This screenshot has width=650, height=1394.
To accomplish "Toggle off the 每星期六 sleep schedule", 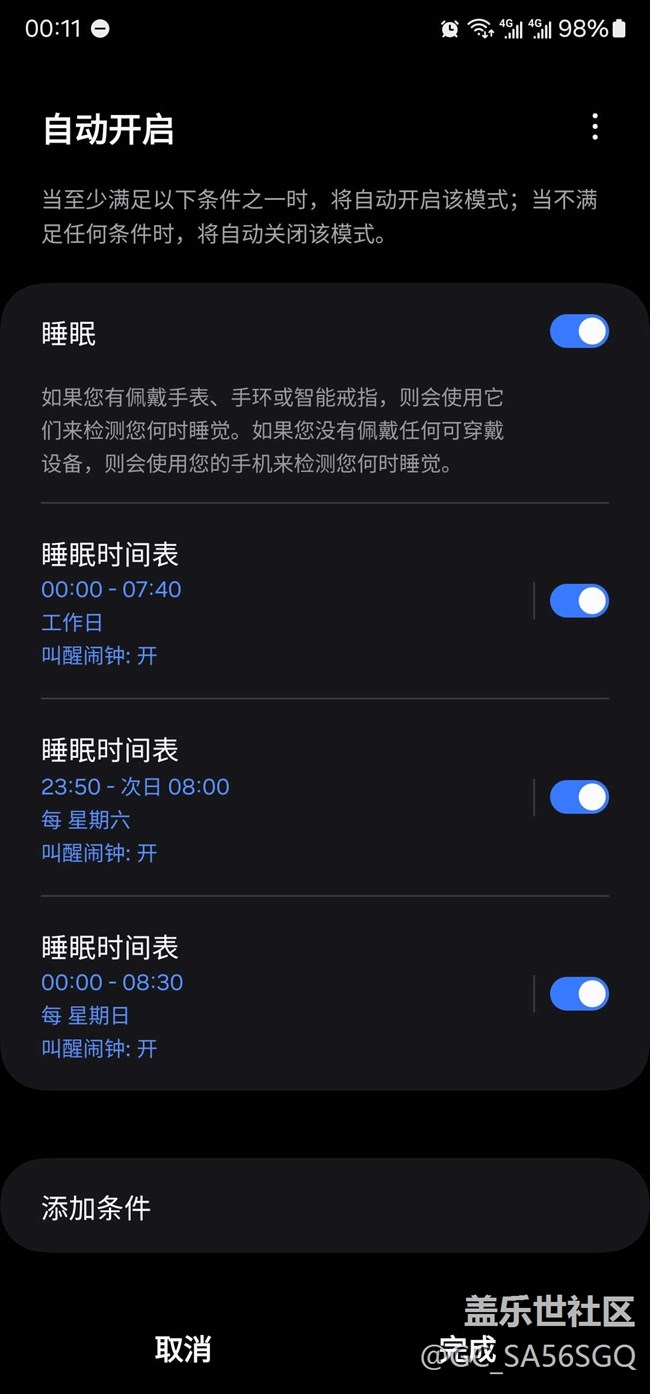I will point(579,797).
